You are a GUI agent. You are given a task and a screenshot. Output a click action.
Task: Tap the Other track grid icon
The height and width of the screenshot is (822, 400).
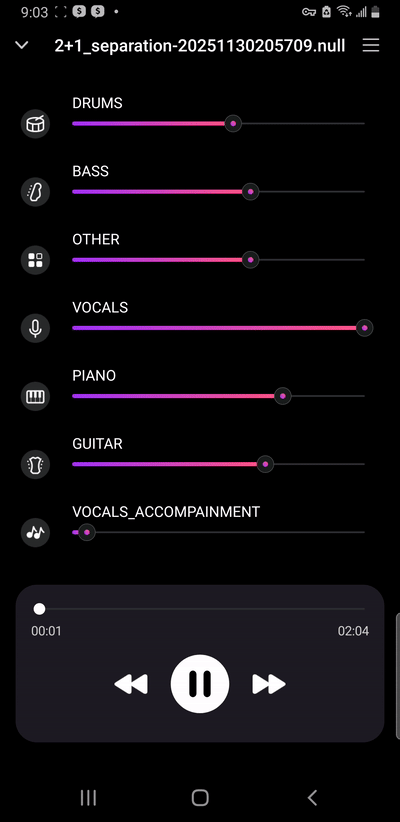click(x=35, y=260)
